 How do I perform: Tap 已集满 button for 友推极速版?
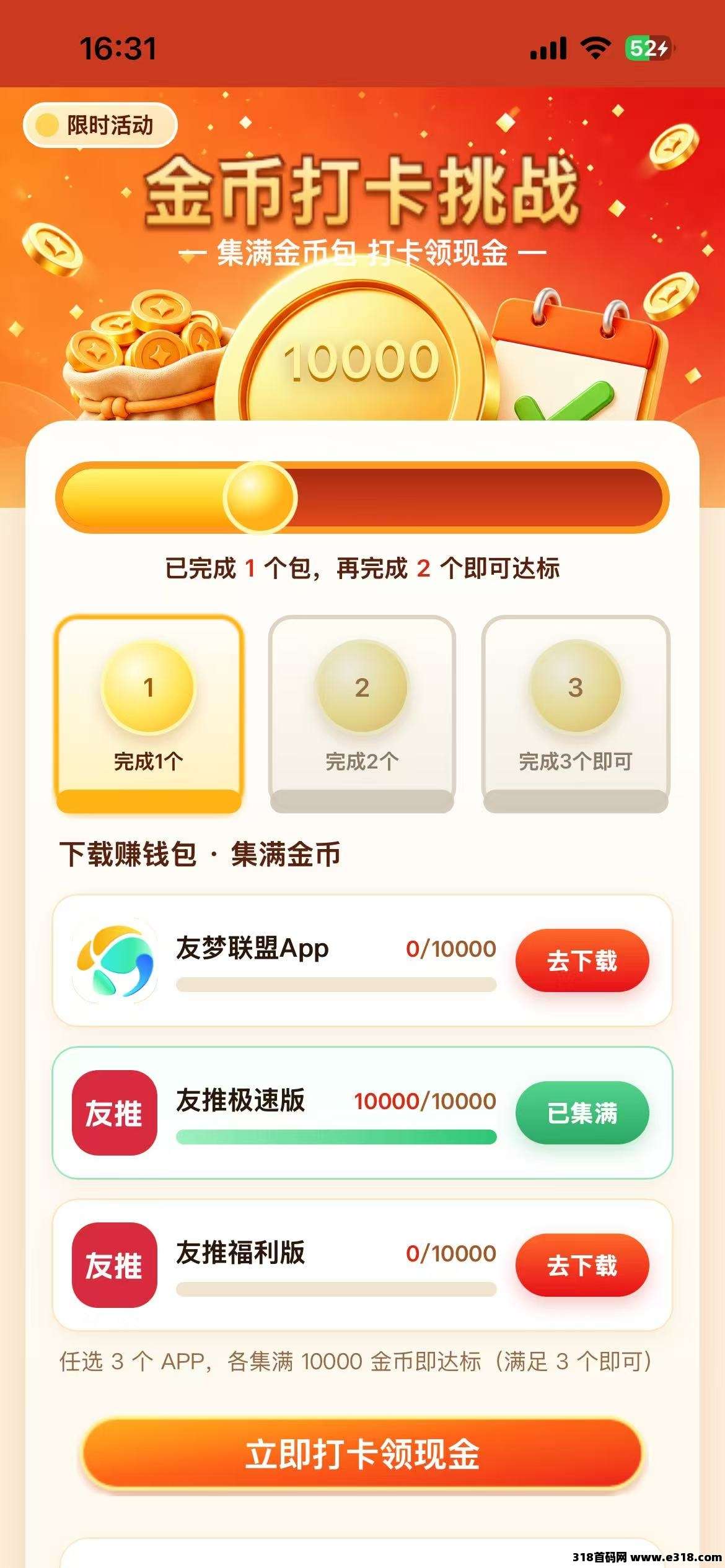(x=582, y=1113)
